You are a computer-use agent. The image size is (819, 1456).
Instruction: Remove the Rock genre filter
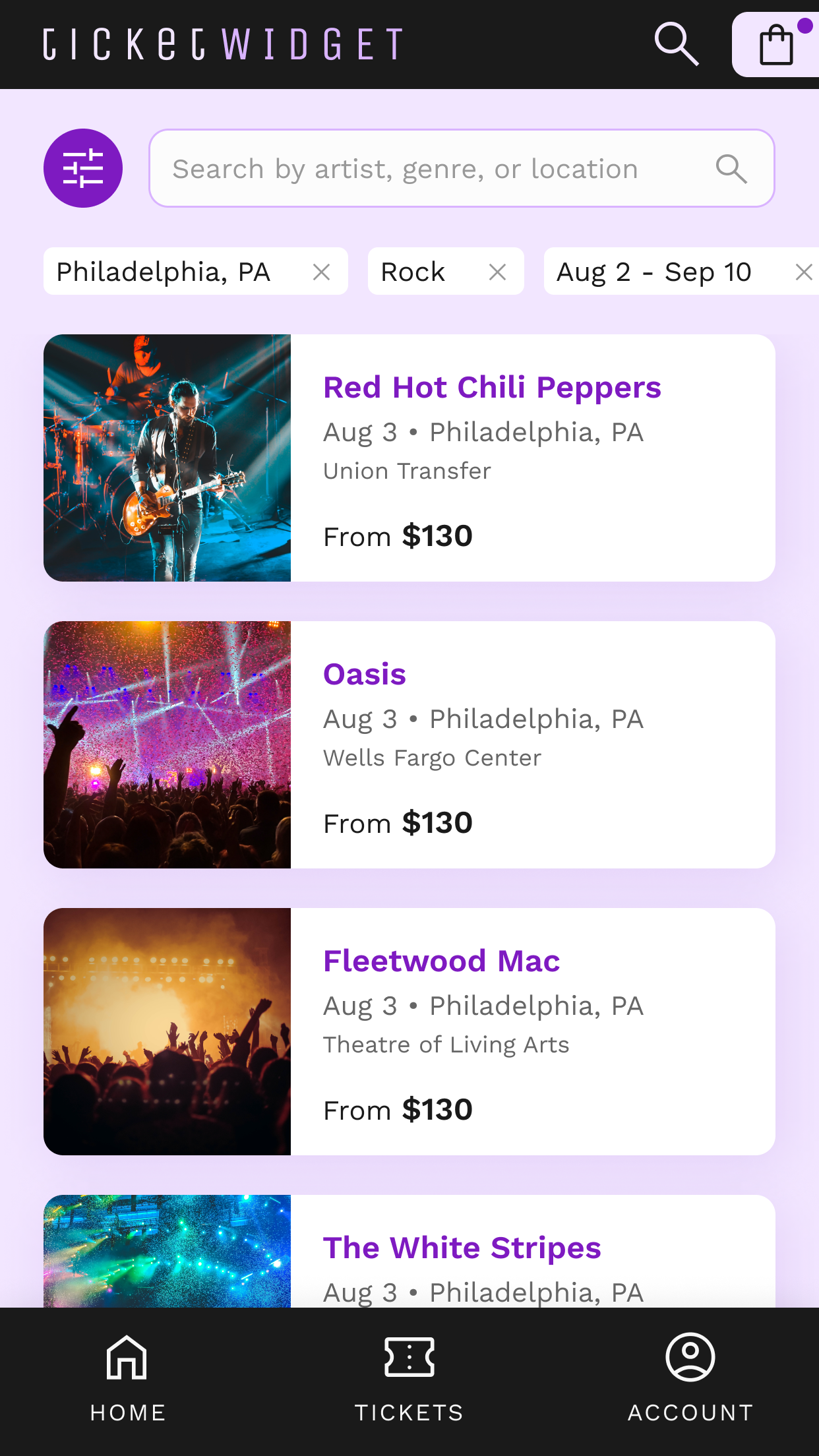pos(497,272)
